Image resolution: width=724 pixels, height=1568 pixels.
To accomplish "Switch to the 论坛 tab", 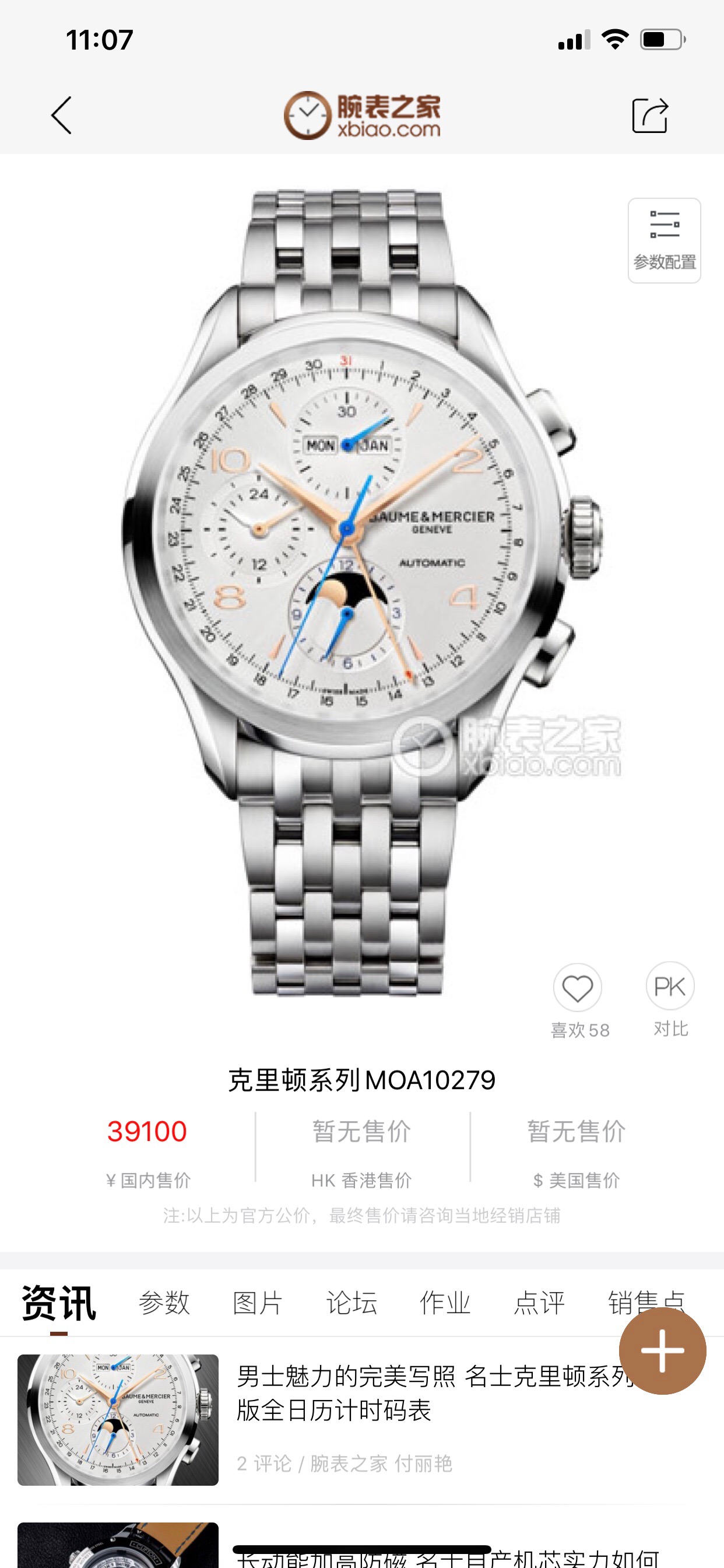I will point(352,1303).
